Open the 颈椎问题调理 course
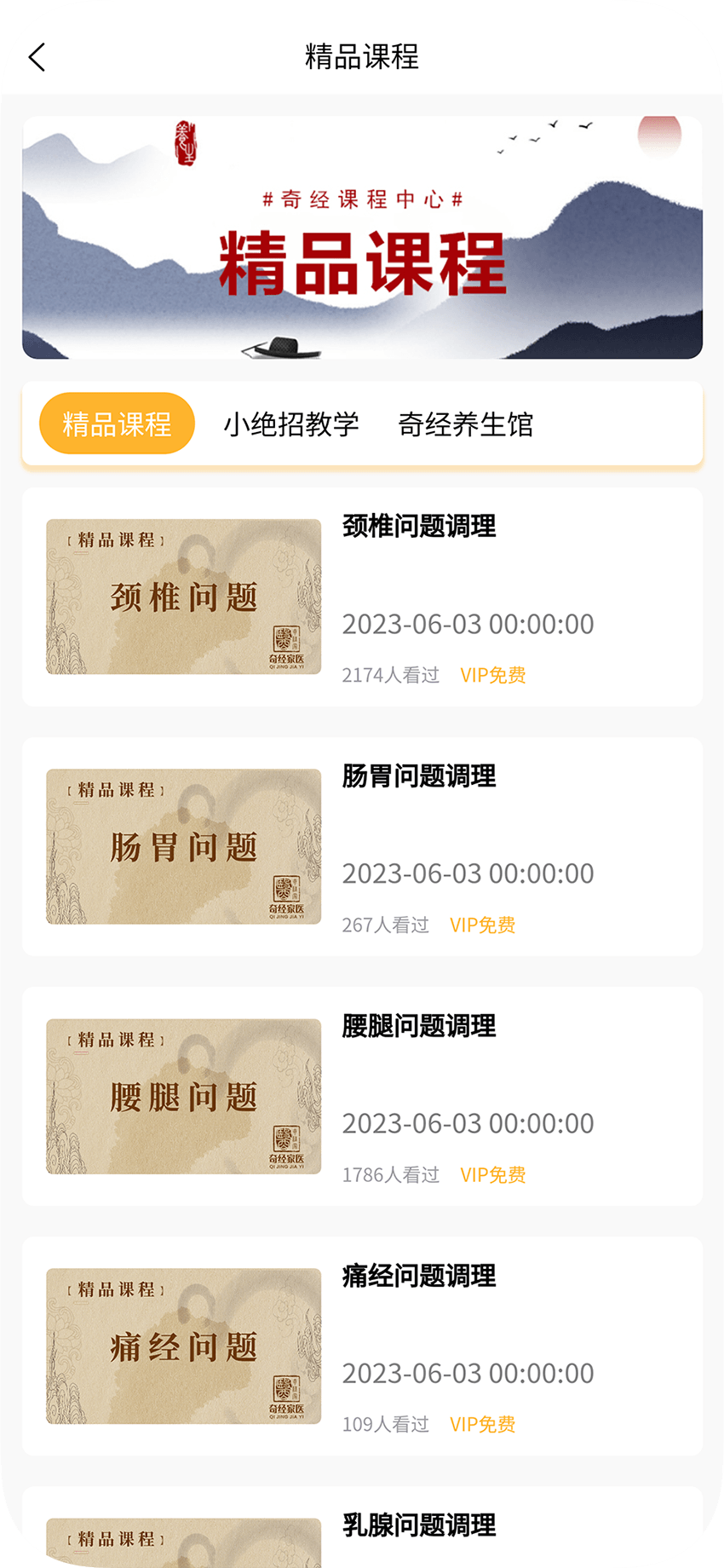 pos(362,597)
